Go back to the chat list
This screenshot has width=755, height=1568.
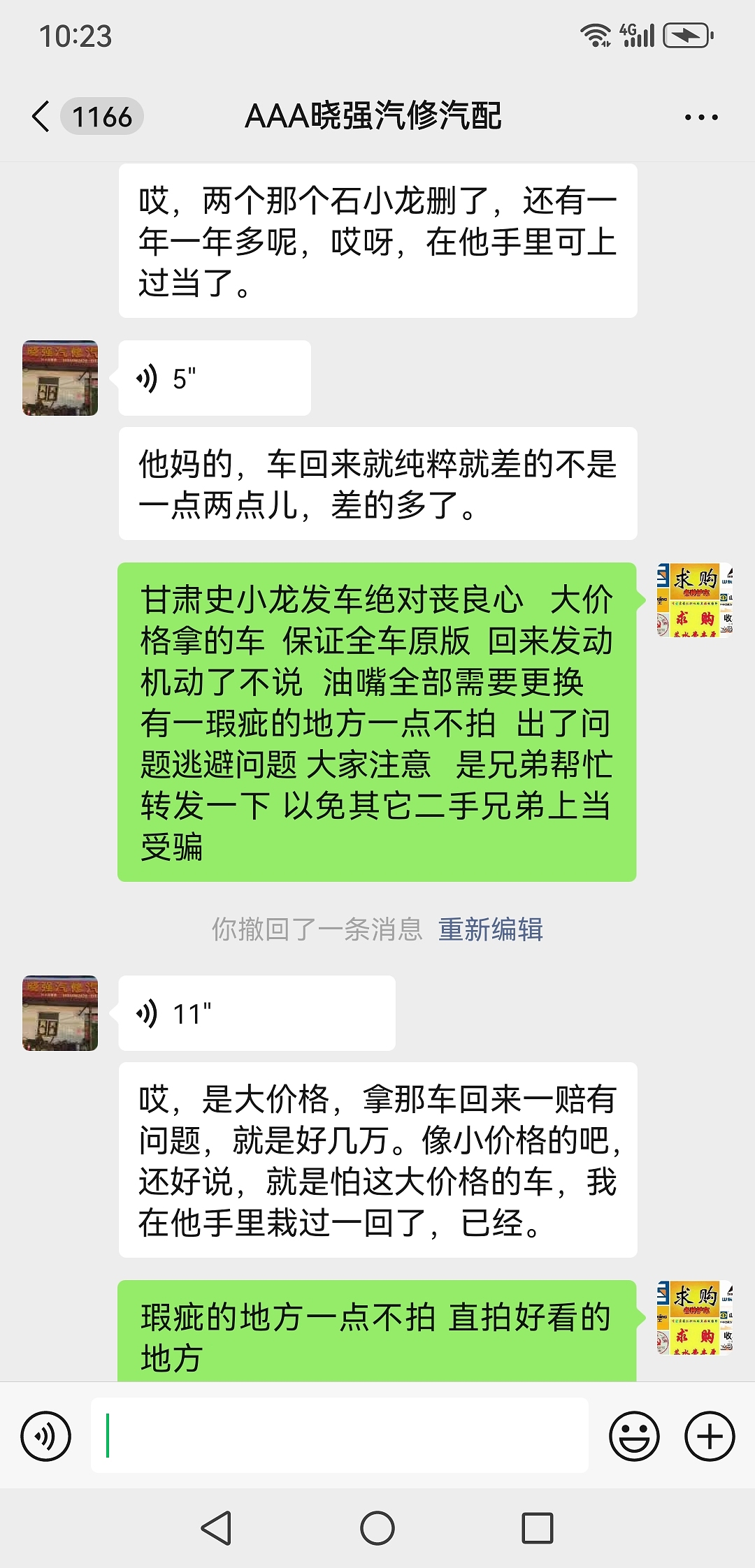click(42, 116)
